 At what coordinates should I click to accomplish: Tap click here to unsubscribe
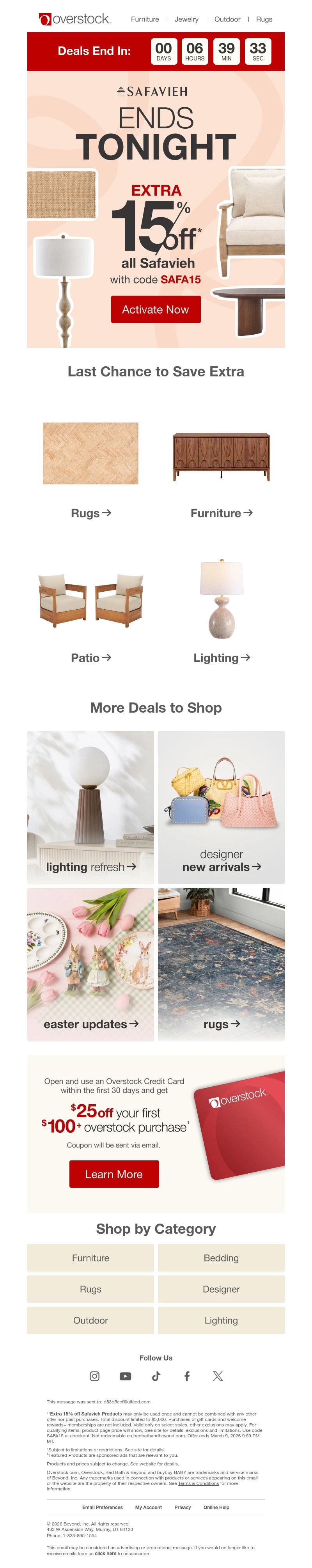(x=105, y=1553)
